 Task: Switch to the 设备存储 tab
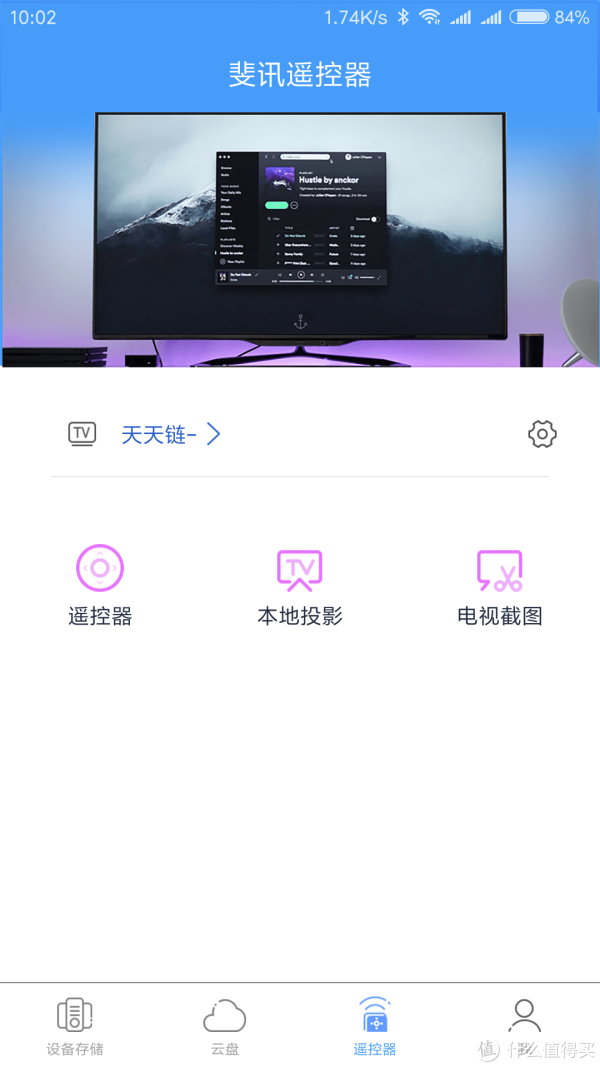75,1025
